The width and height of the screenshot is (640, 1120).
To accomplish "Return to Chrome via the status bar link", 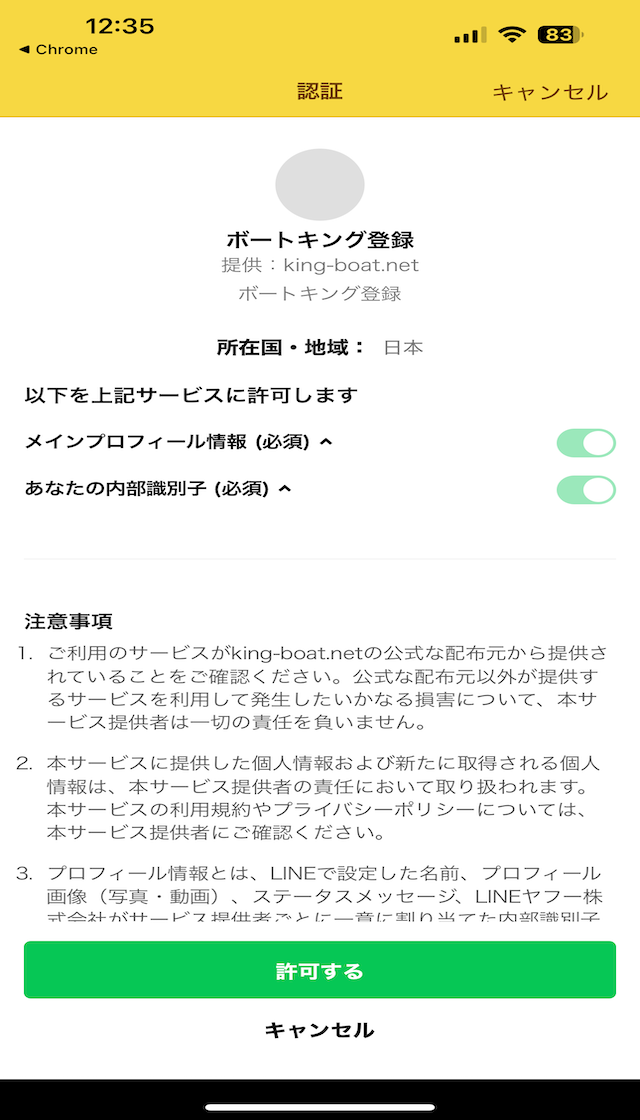I will (58, 50).
